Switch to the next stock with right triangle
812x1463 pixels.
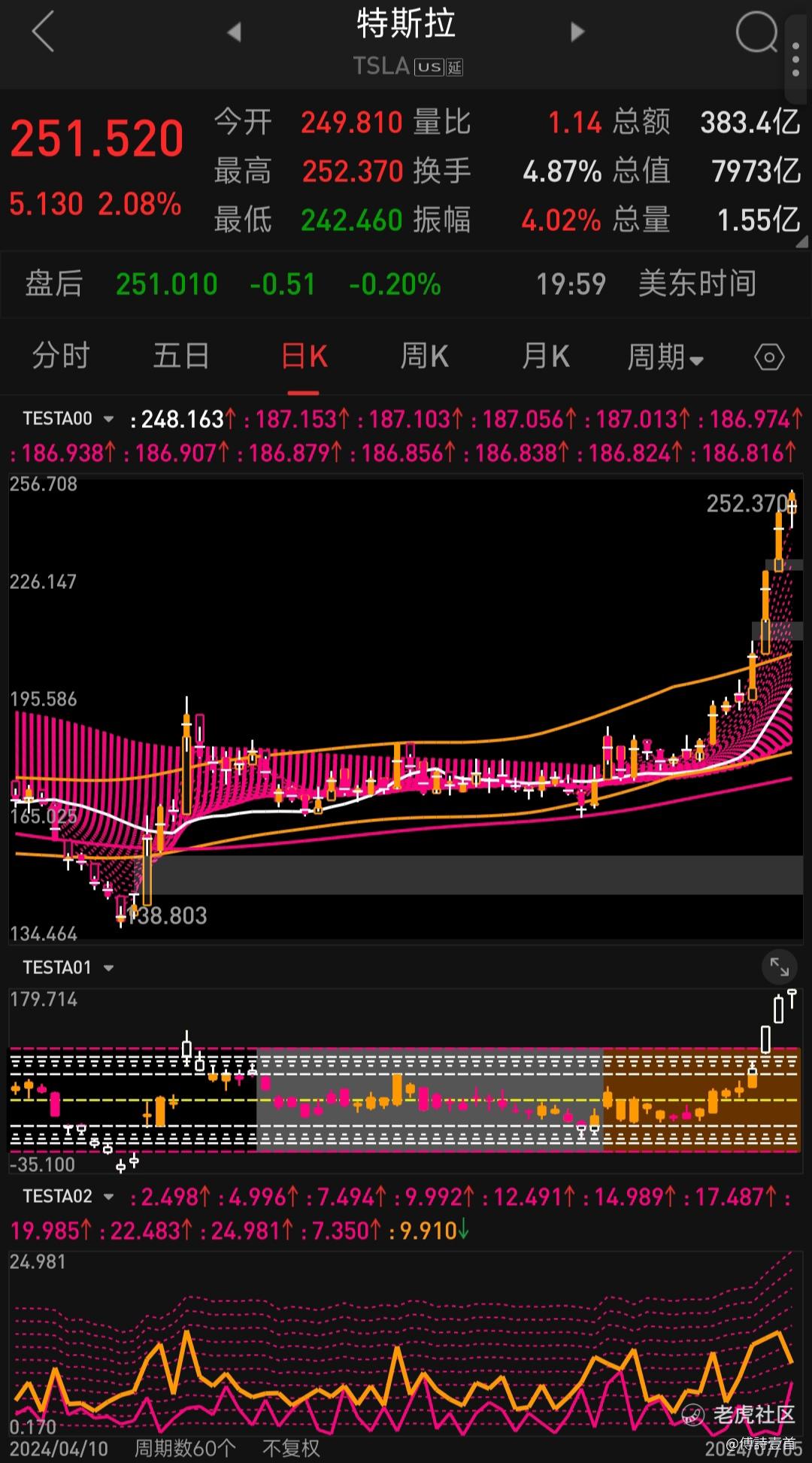point(577,32)
